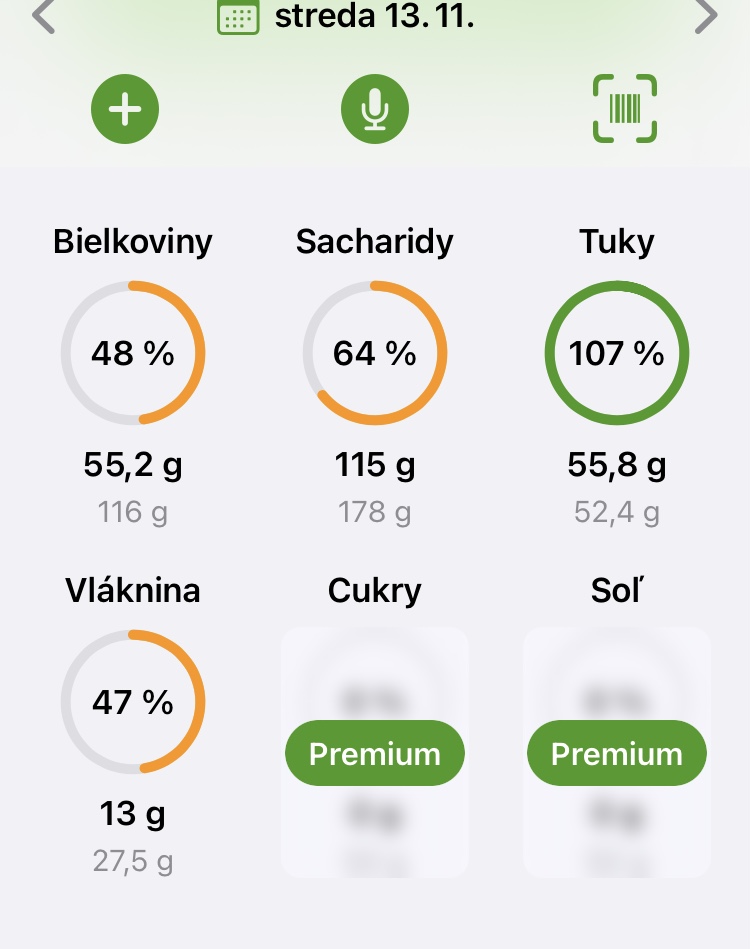
Task: Go to the next day
Action: 706,16
